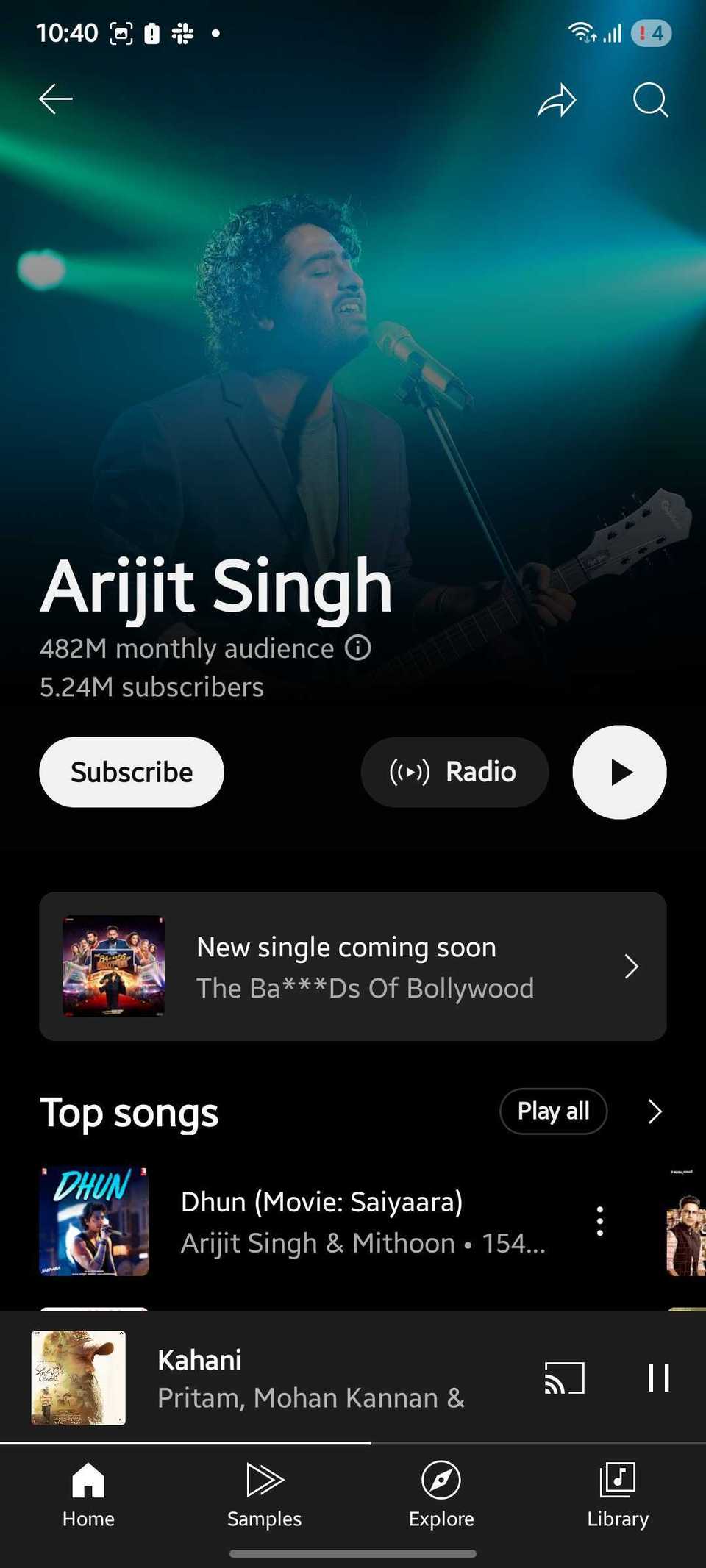Open the Explore section
Screen dimensions: 706x1568
pos(441,1492)
